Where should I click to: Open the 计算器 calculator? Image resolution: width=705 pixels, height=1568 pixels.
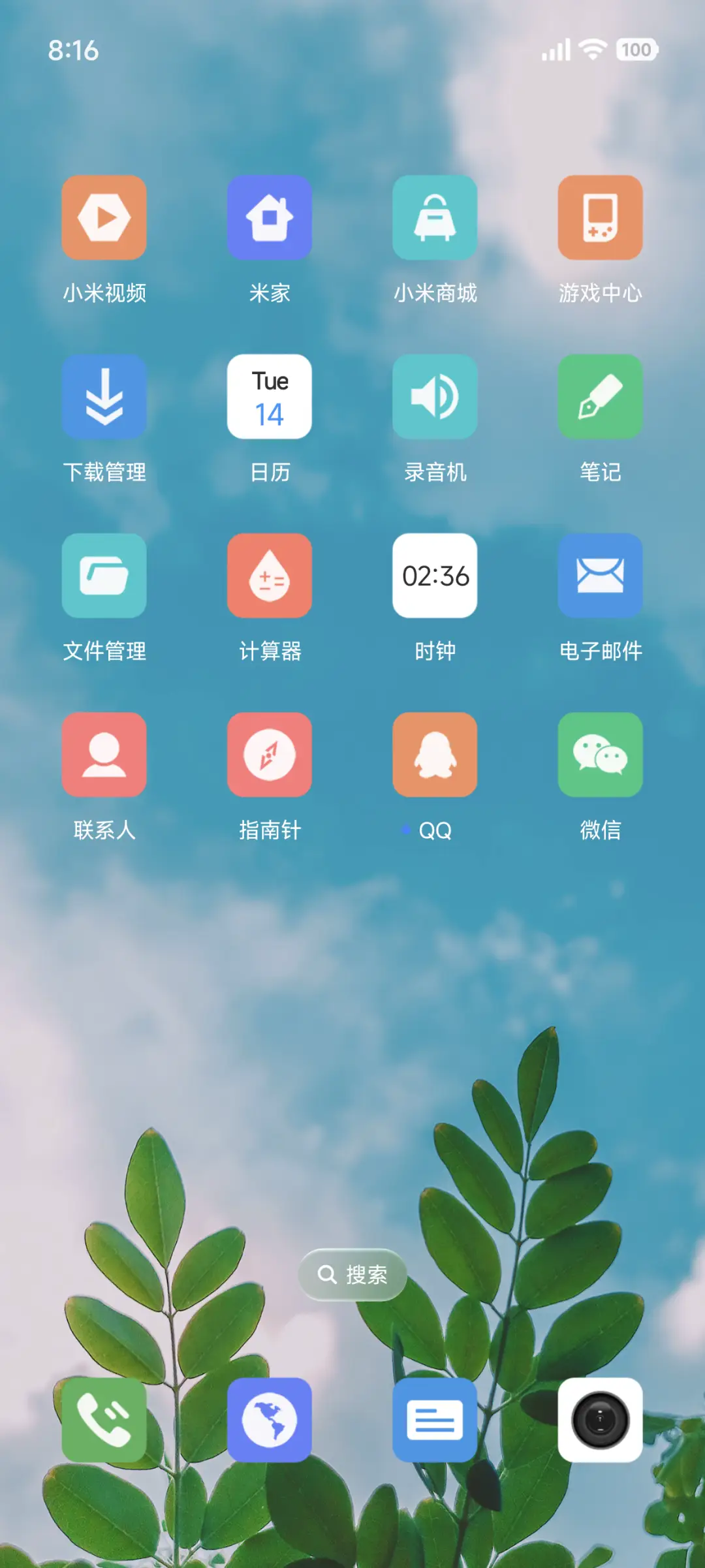coord(270,576)
